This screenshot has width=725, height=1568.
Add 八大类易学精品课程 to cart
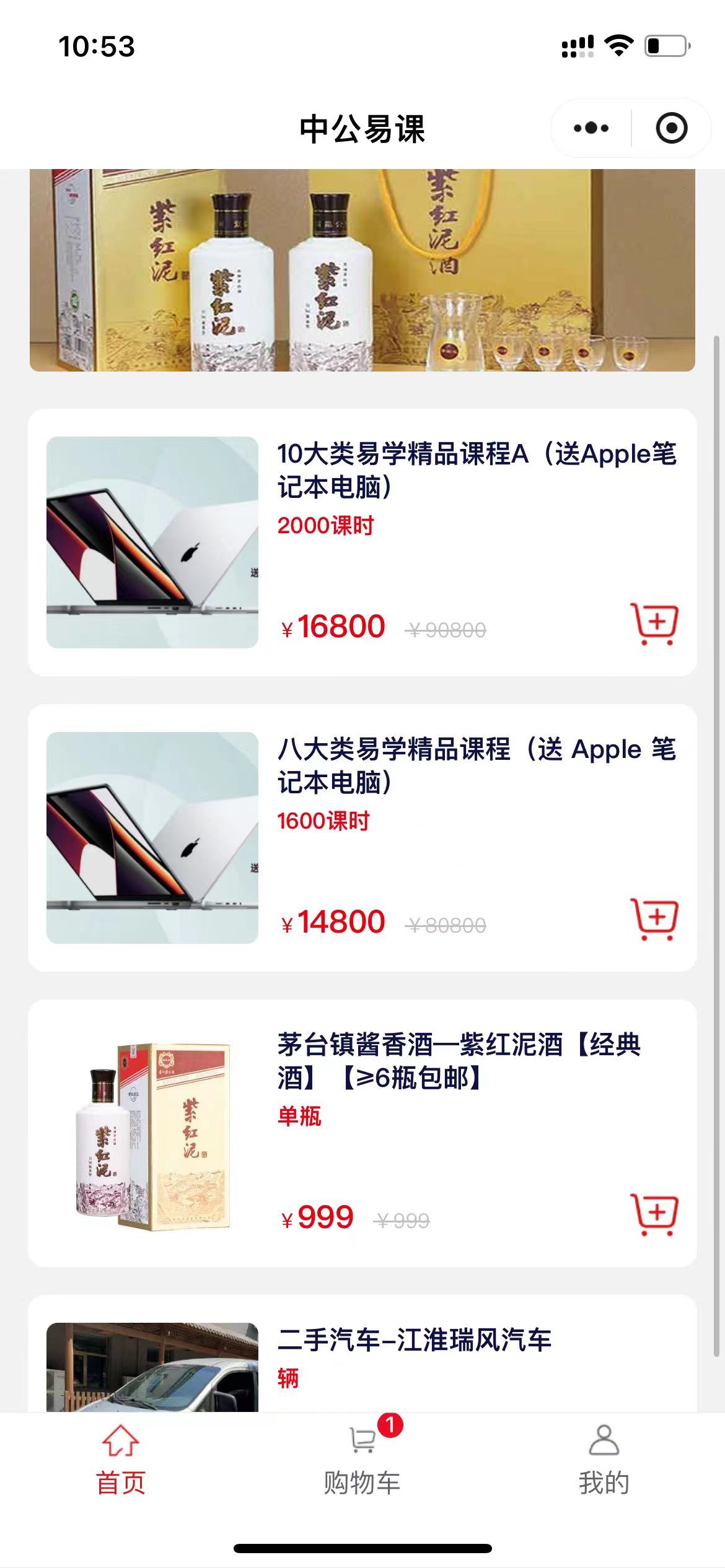654,919
